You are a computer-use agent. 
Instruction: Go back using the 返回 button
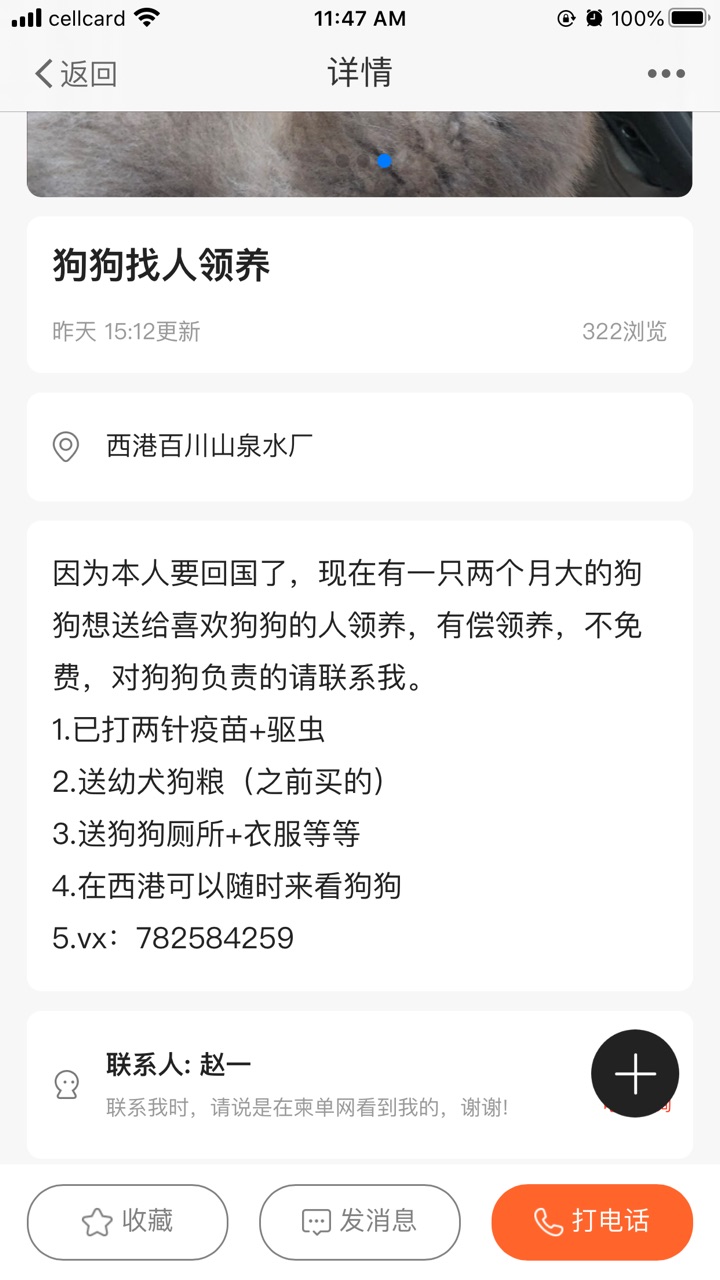point(76,74)
